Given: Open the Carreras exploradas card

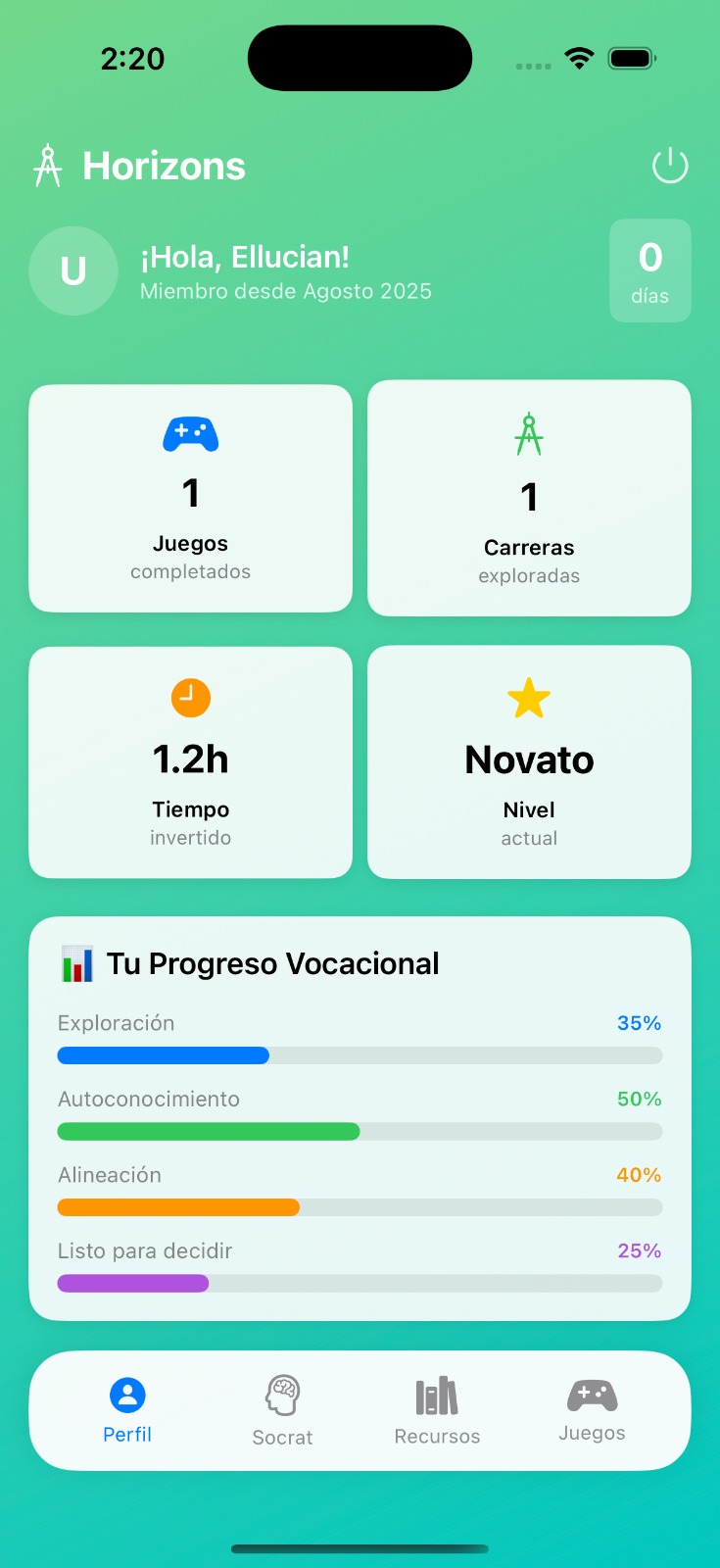Looking at the screenshot, I should point(529,498).
